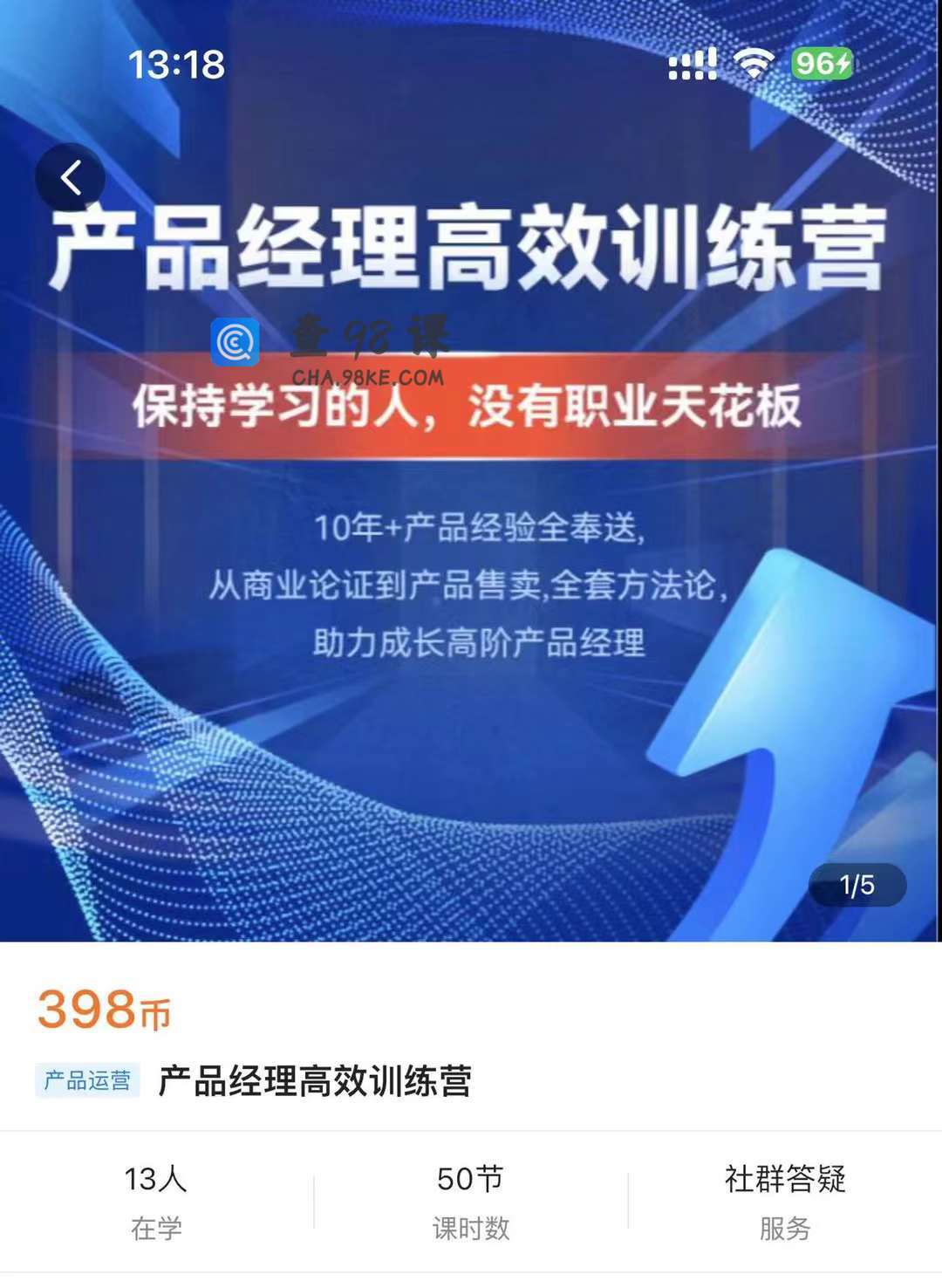Go back using the top-left arrow
942x1288 pixels.
(71, 177)
